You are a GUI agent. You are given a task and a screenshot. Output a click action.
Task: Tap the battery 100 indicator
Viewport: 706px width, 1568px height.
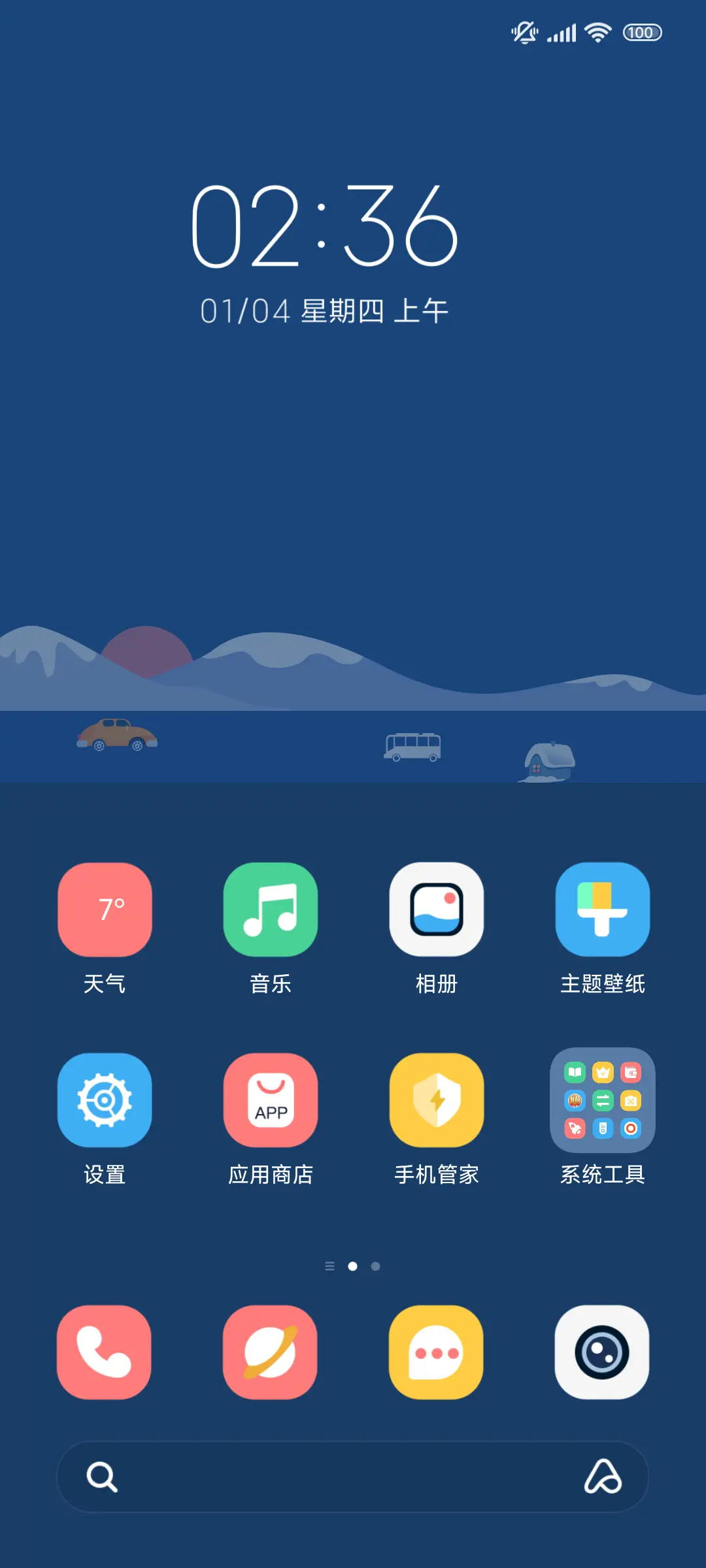click(x=641, y=32)
